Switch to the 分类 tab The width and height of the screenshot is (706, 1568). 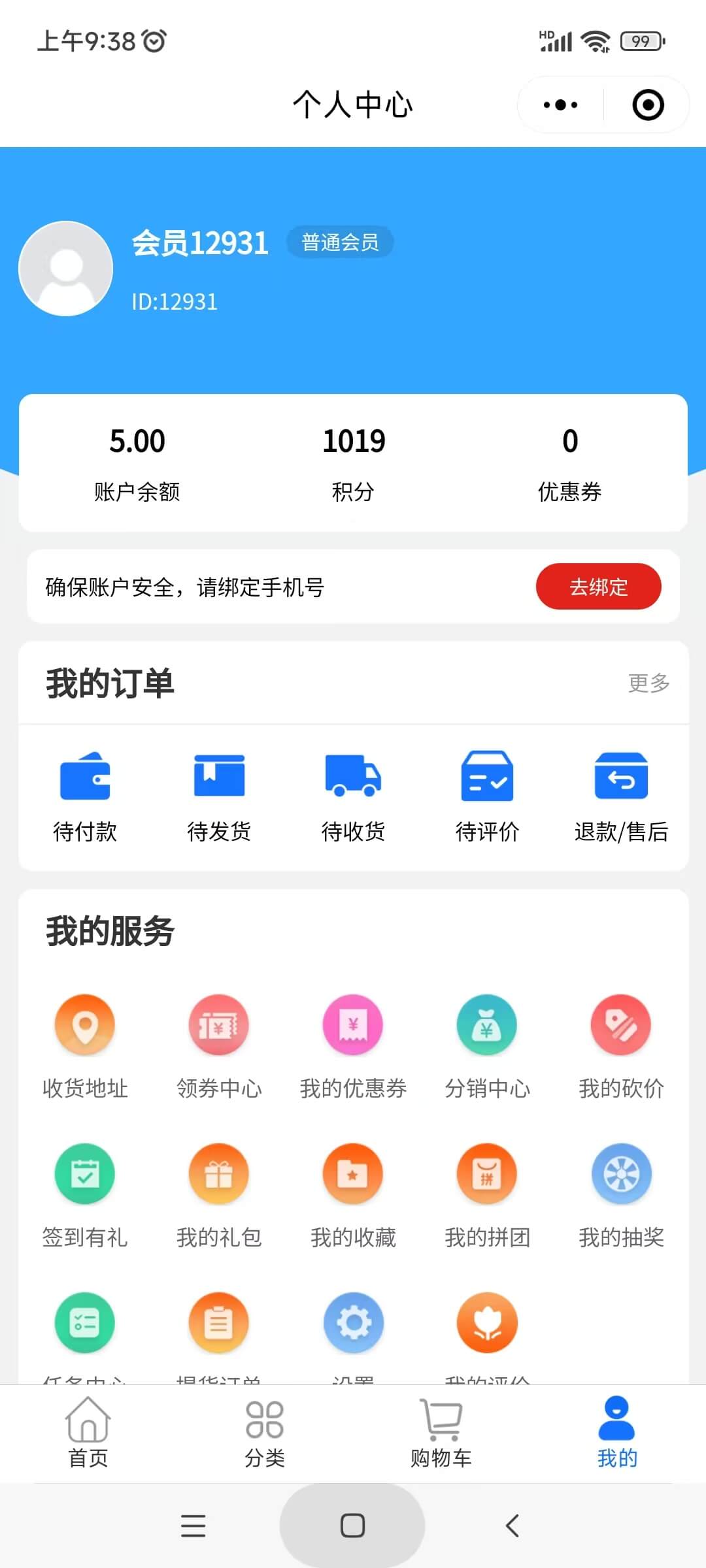click(265, 1432)
